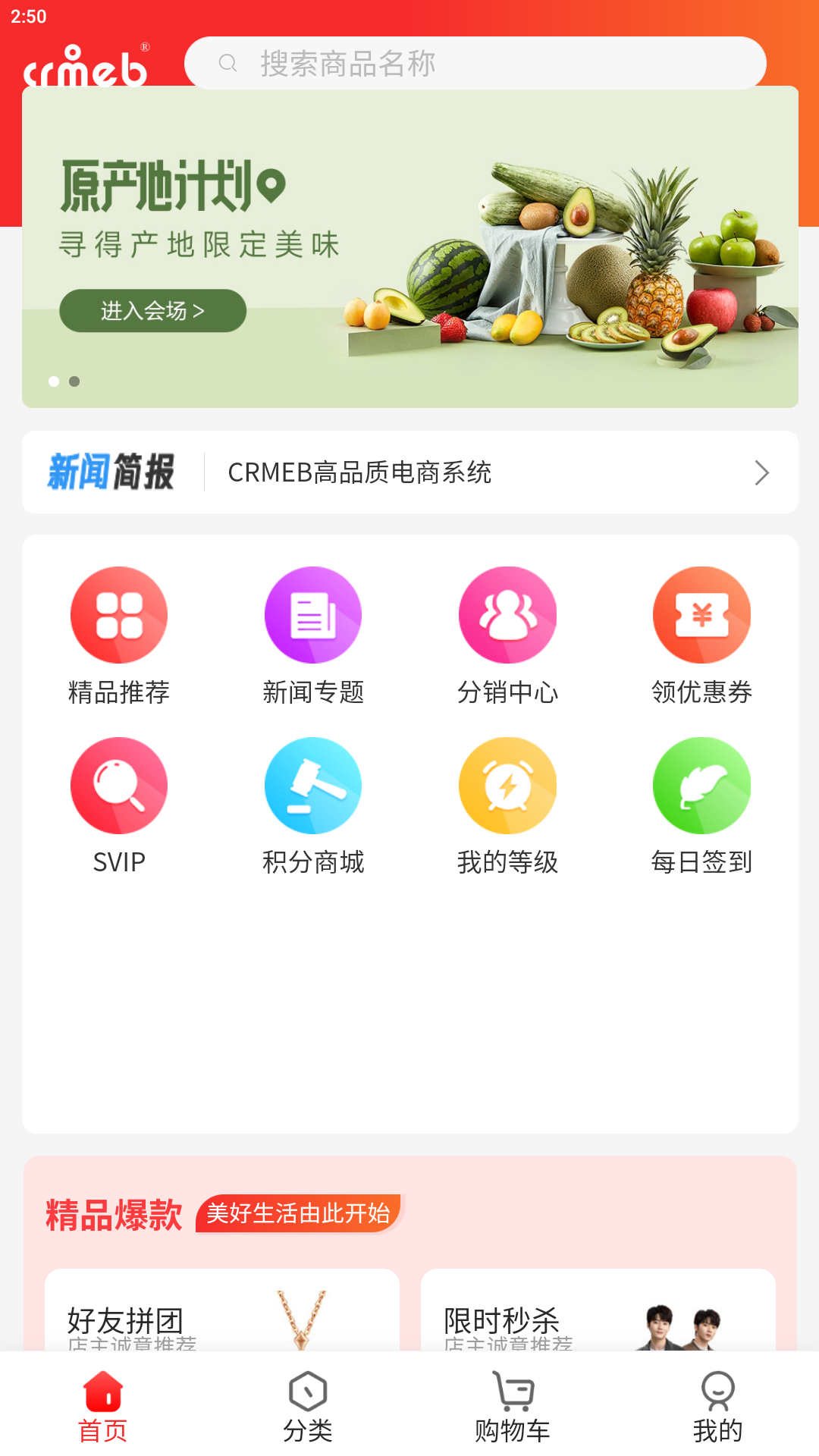819x1456 pixels.
Task: Open 精品推荐 shortcut
Action: (119, 635)
